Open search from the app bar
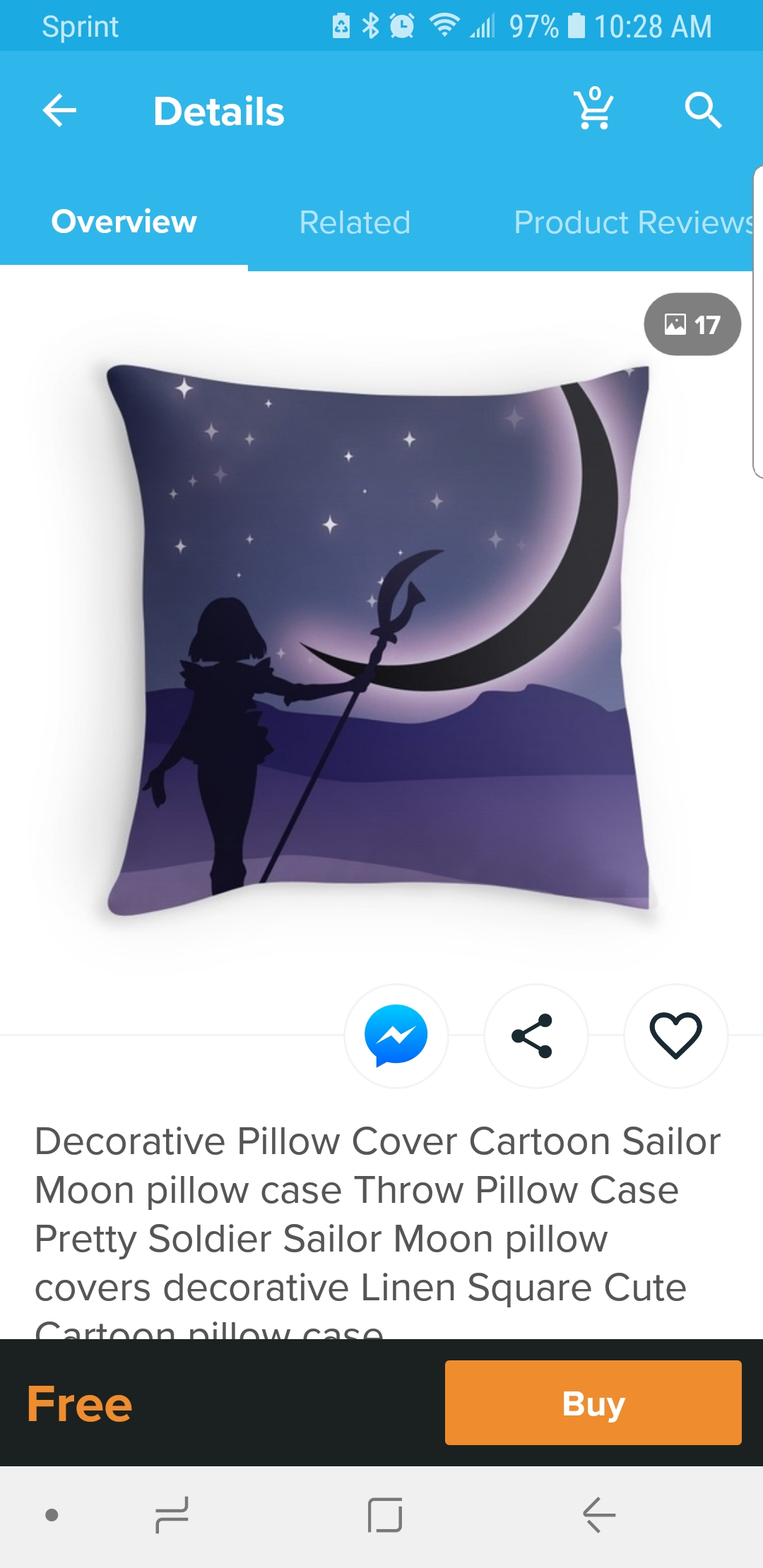This screenshot has height=1568, width=763. pos(703,111)
